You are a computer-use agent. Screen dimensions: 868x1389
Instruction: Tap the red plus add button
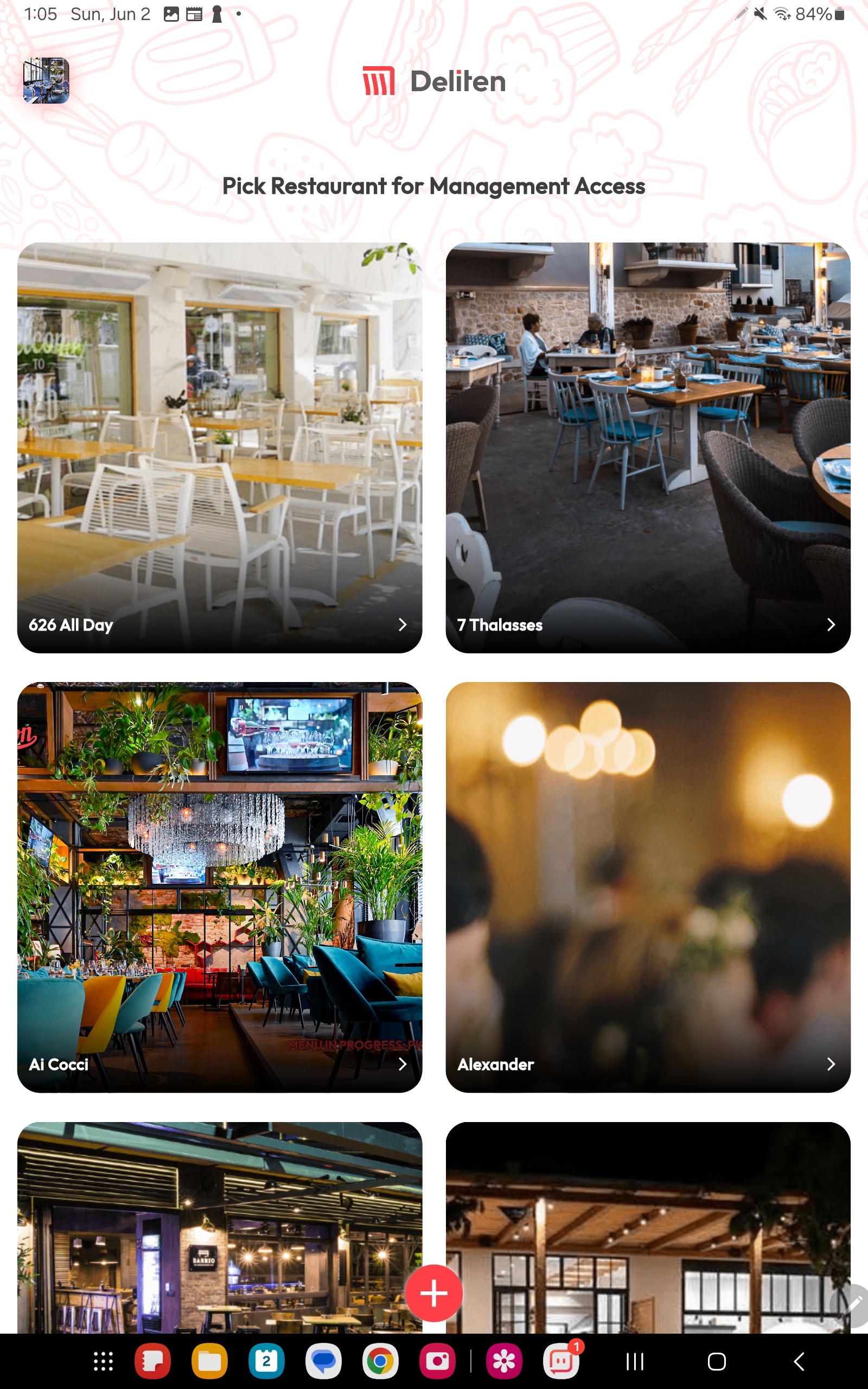(x=433, y=1293)
